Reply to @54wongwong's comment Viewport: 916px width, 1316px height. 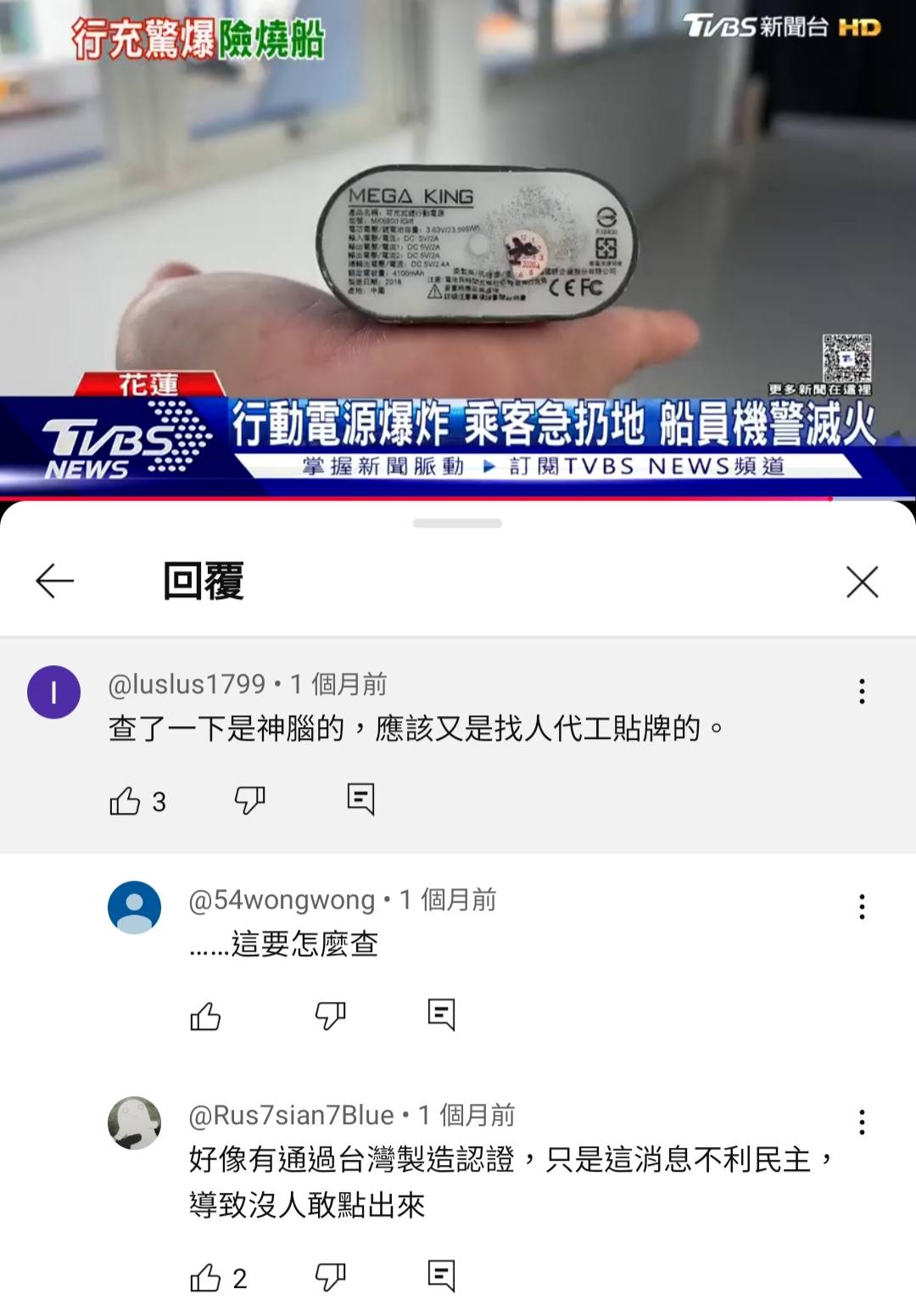(441, 1015)
